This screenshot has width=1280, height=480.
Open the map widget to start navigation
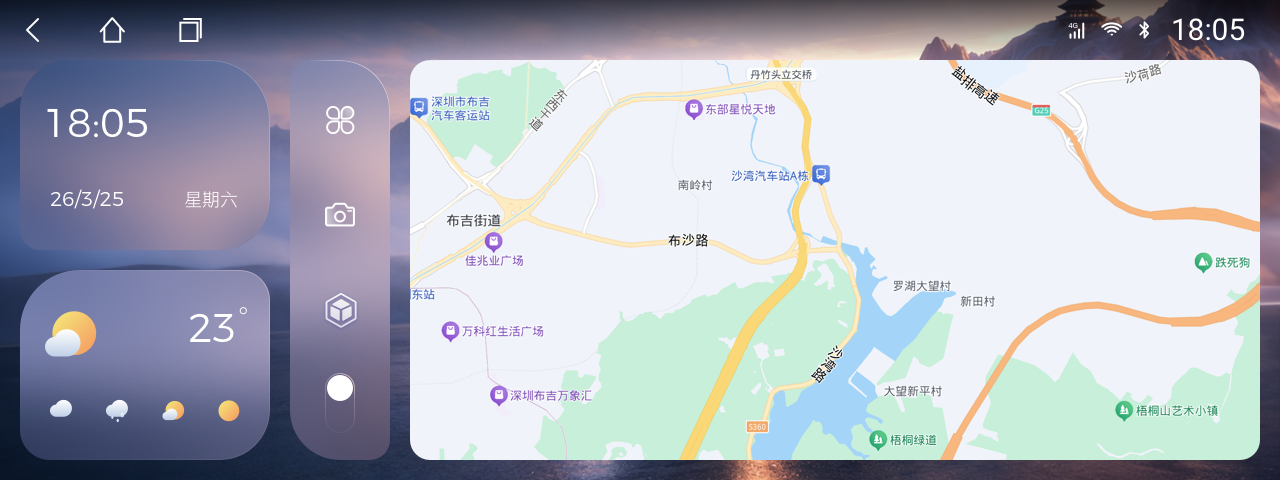pos(834,260)
